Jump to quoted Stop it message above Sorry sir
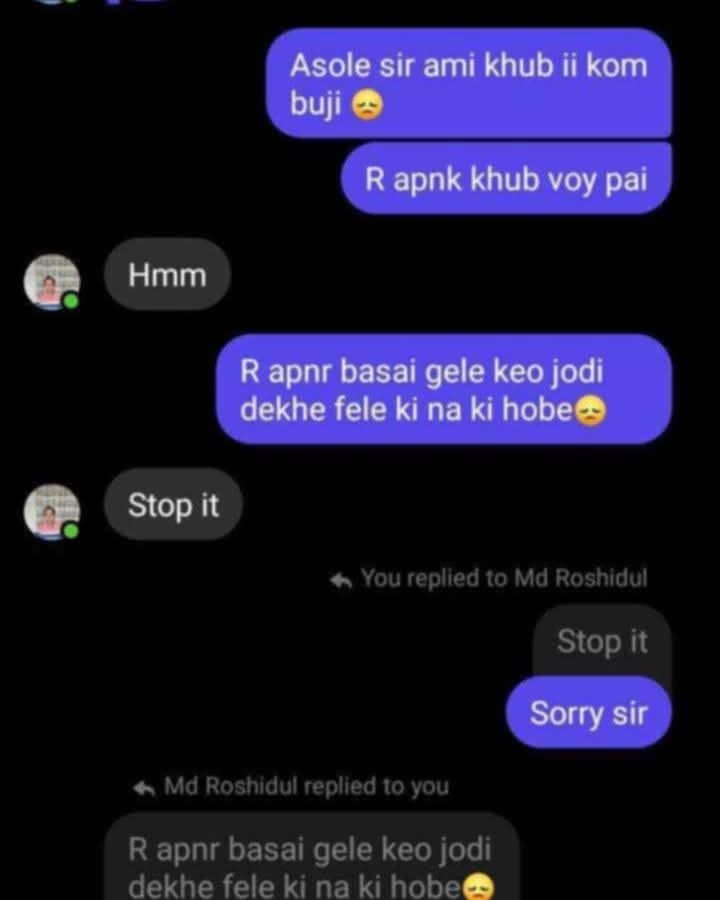The height and width of the screenshot is (900, 720). pos(601,640)
